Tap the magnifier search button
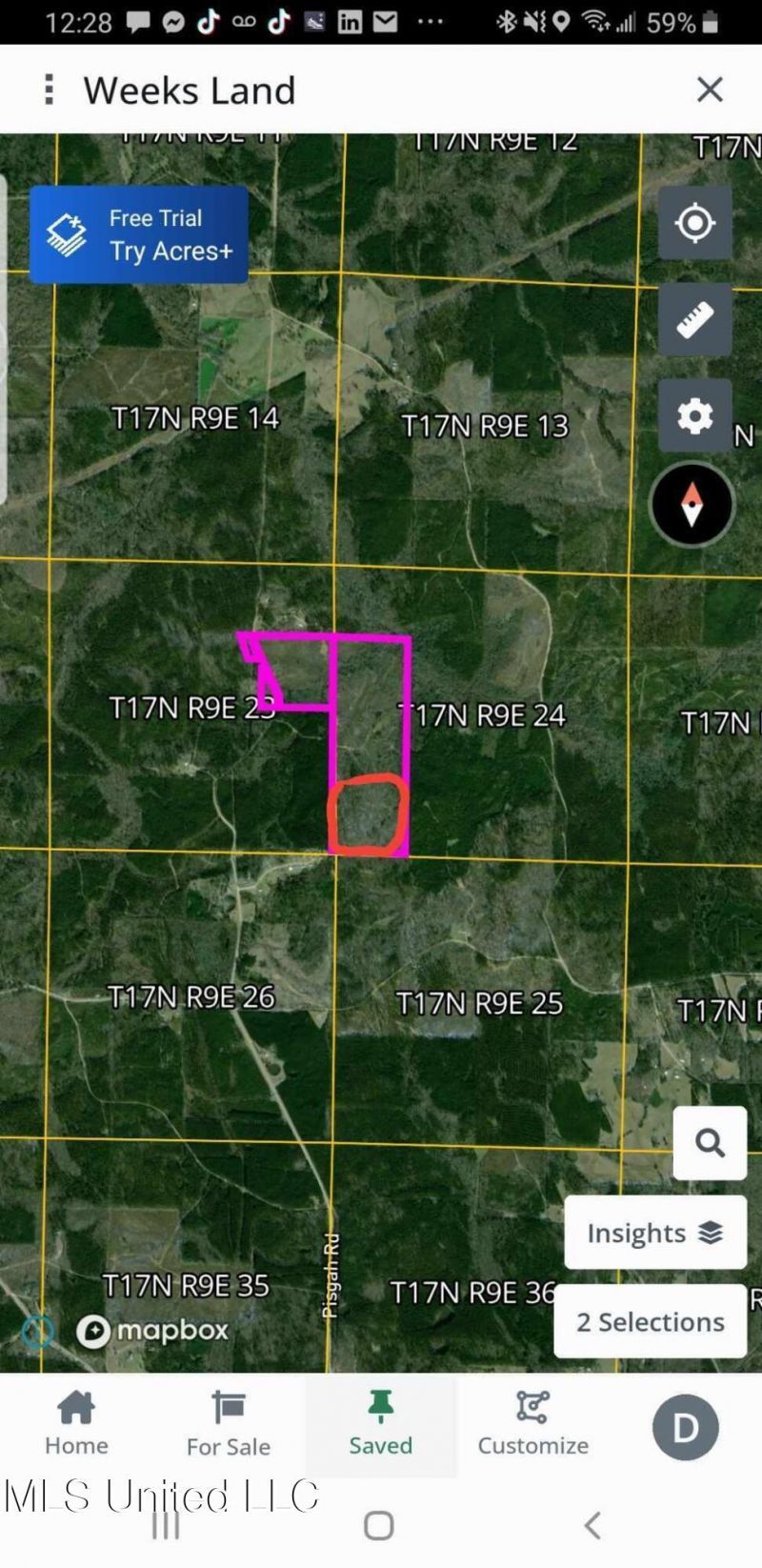The image size is (762, 1568). [710, 1142]
